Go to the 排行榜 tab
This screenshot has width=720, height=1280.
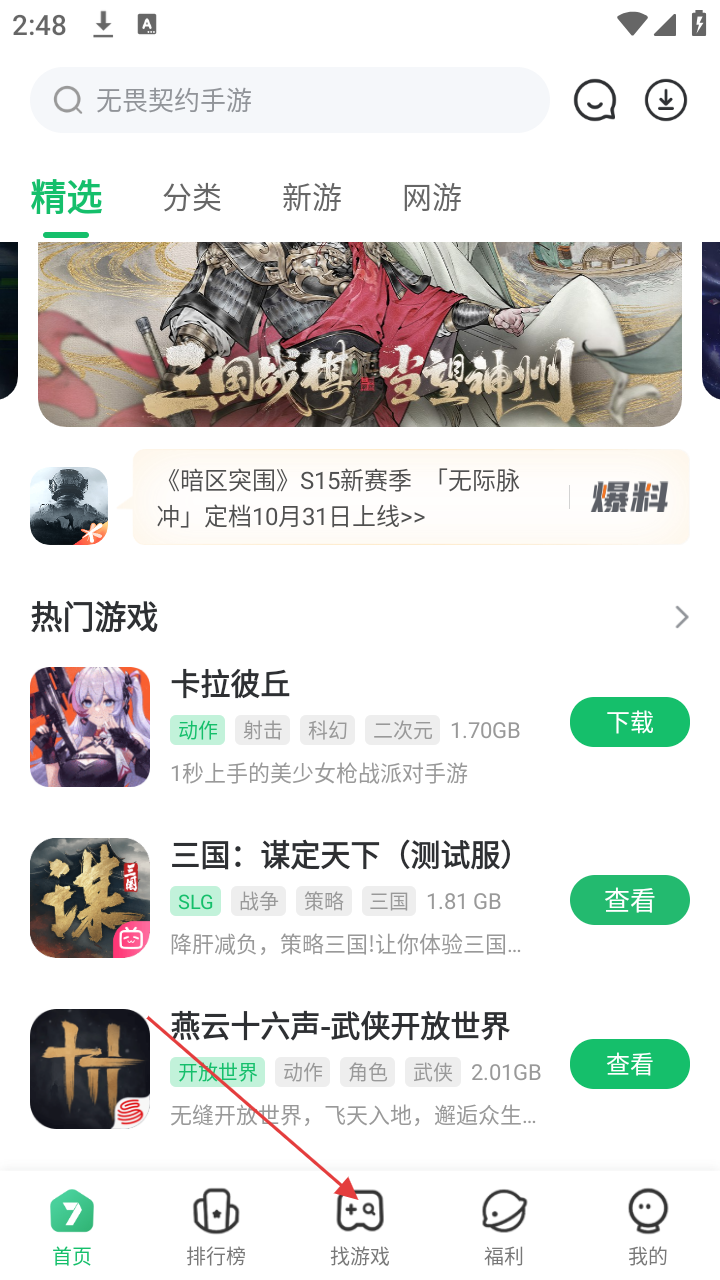coord(216,1226)
